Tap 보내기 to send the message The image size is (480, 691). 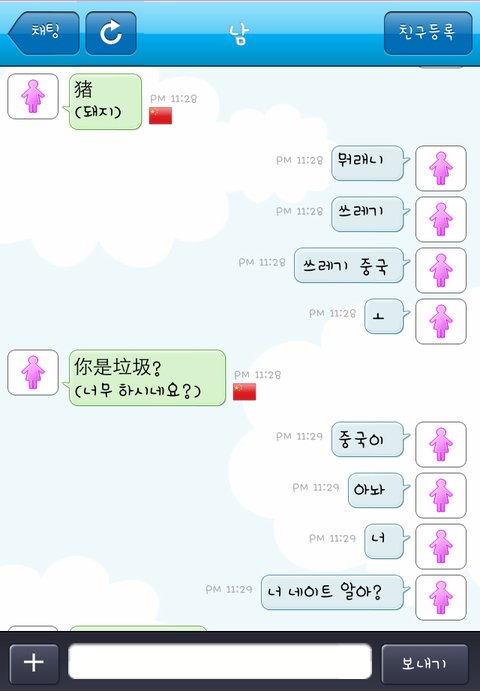coord(424,664)
